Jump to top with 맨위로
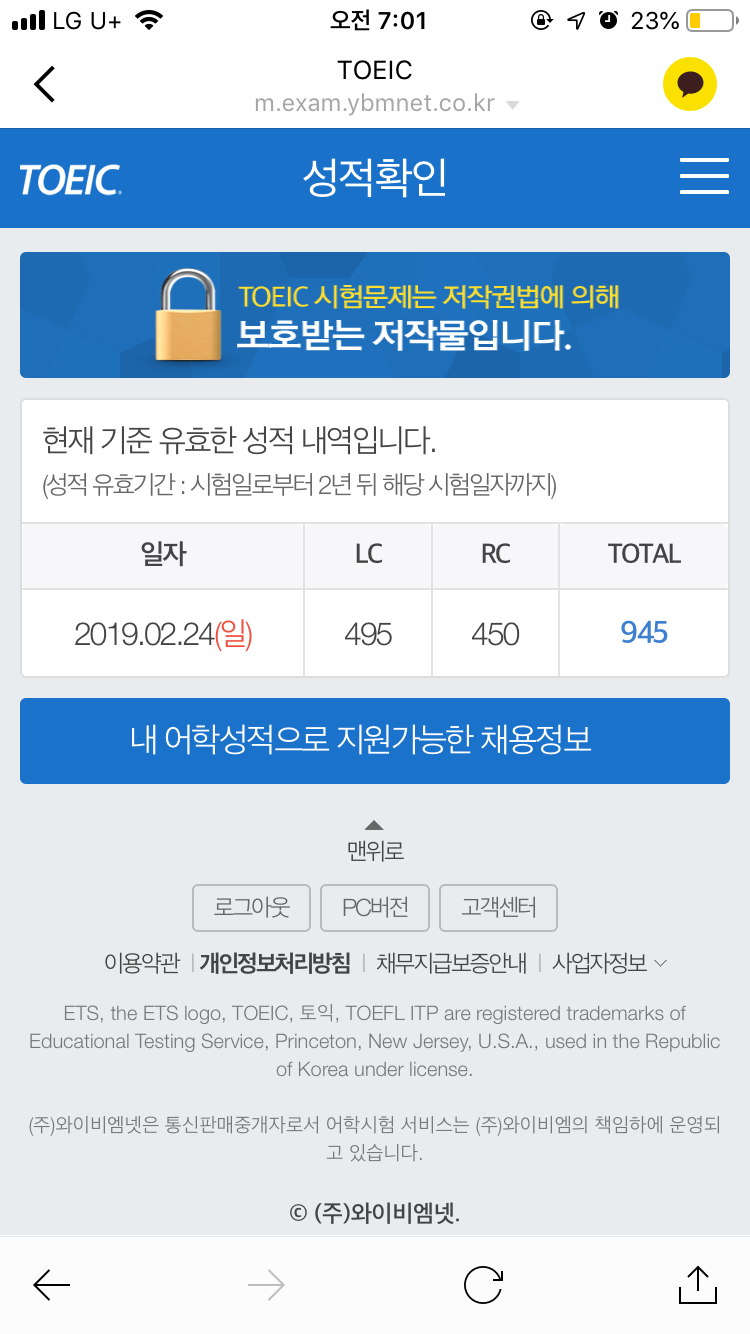This screenshot has width=750, height=1334. point(375,842)
